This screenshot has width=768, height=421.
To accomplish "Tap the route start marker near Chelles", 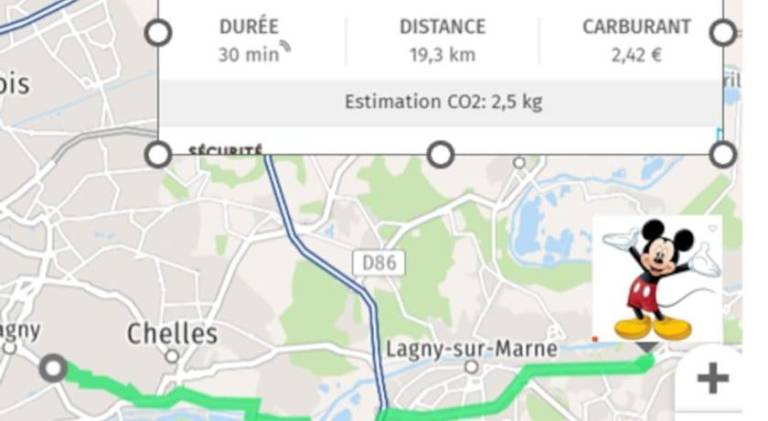I will pos(54,368).
